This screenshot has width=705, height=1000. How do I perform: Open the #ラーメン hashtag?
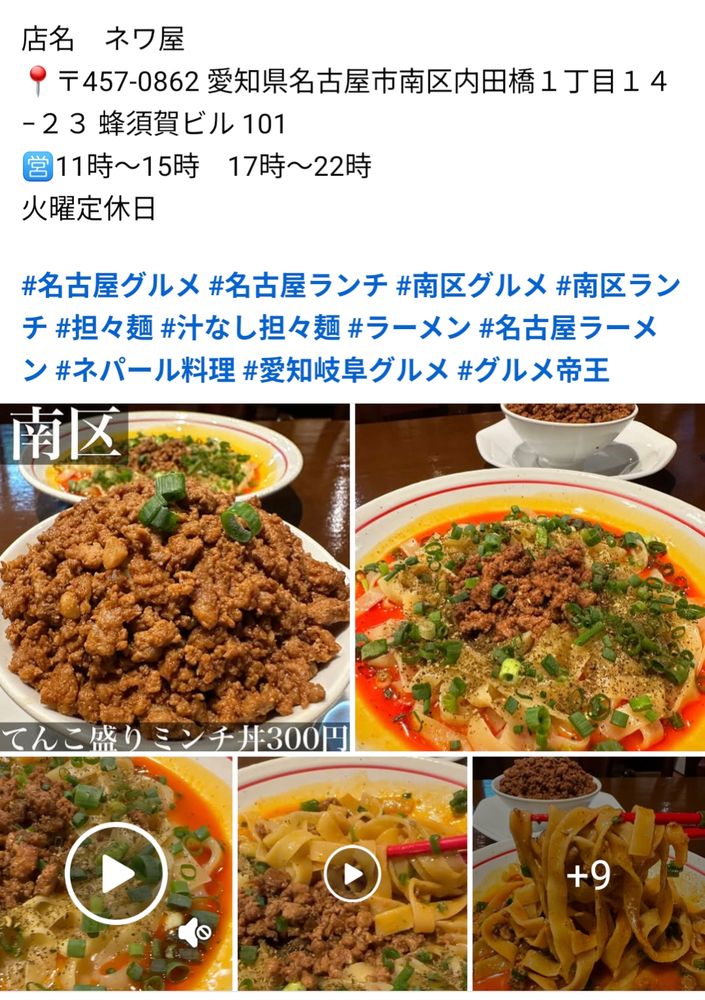point(410,328)
